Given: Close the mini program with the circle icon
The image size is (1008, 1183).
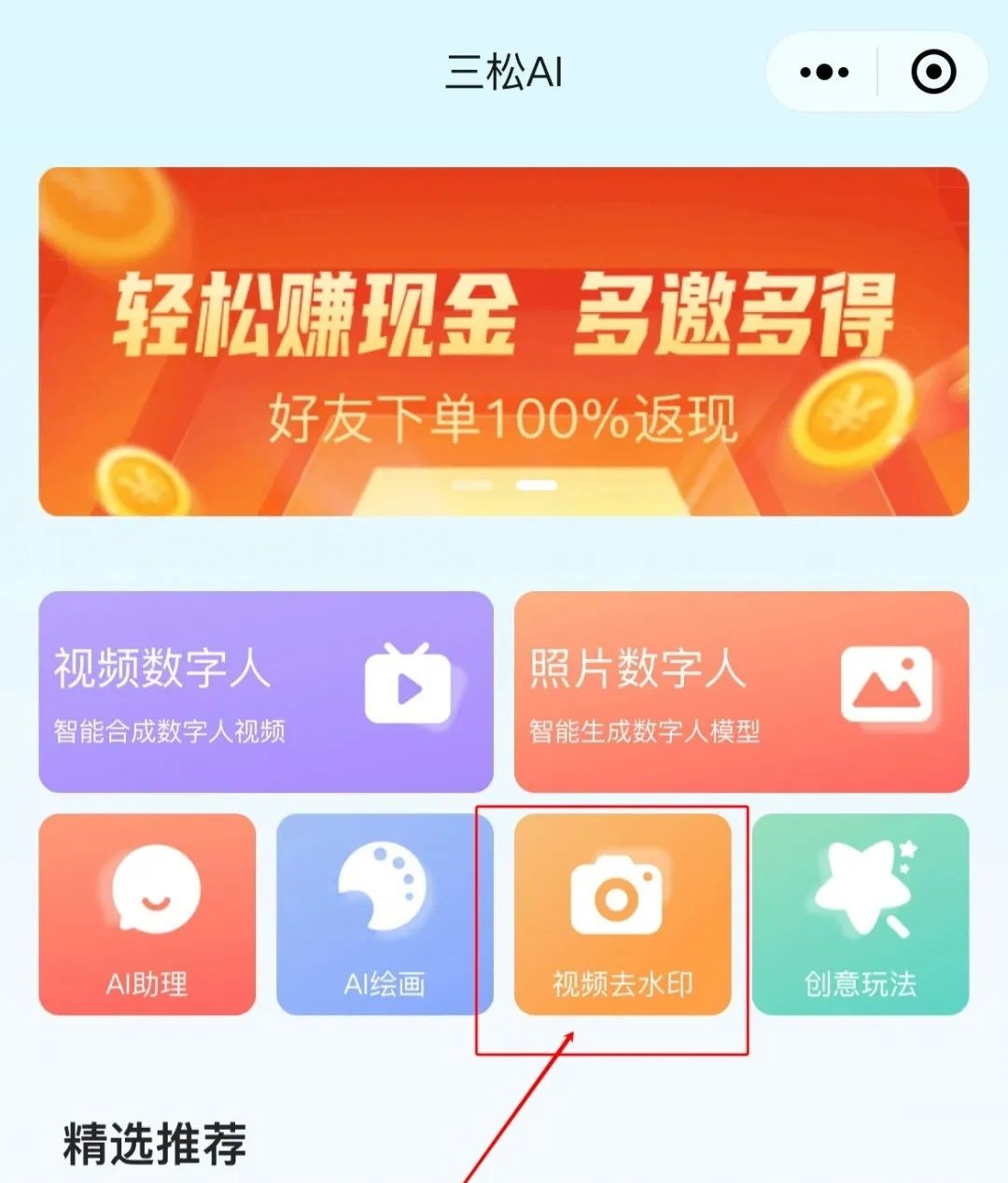Looking at the screenshot, I should point(932,72).
